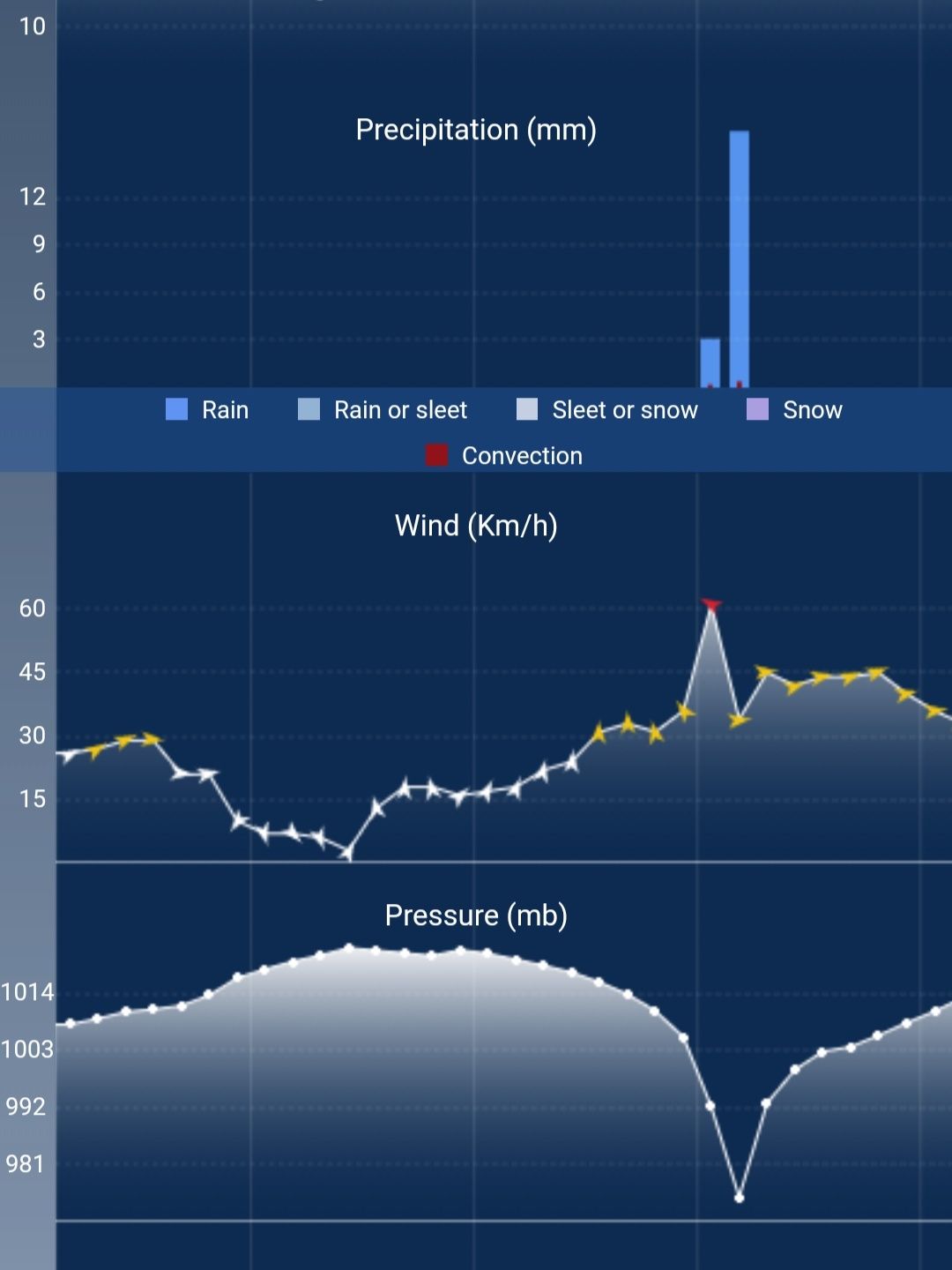Toggle the Rain series in the legend

point(208,410)
